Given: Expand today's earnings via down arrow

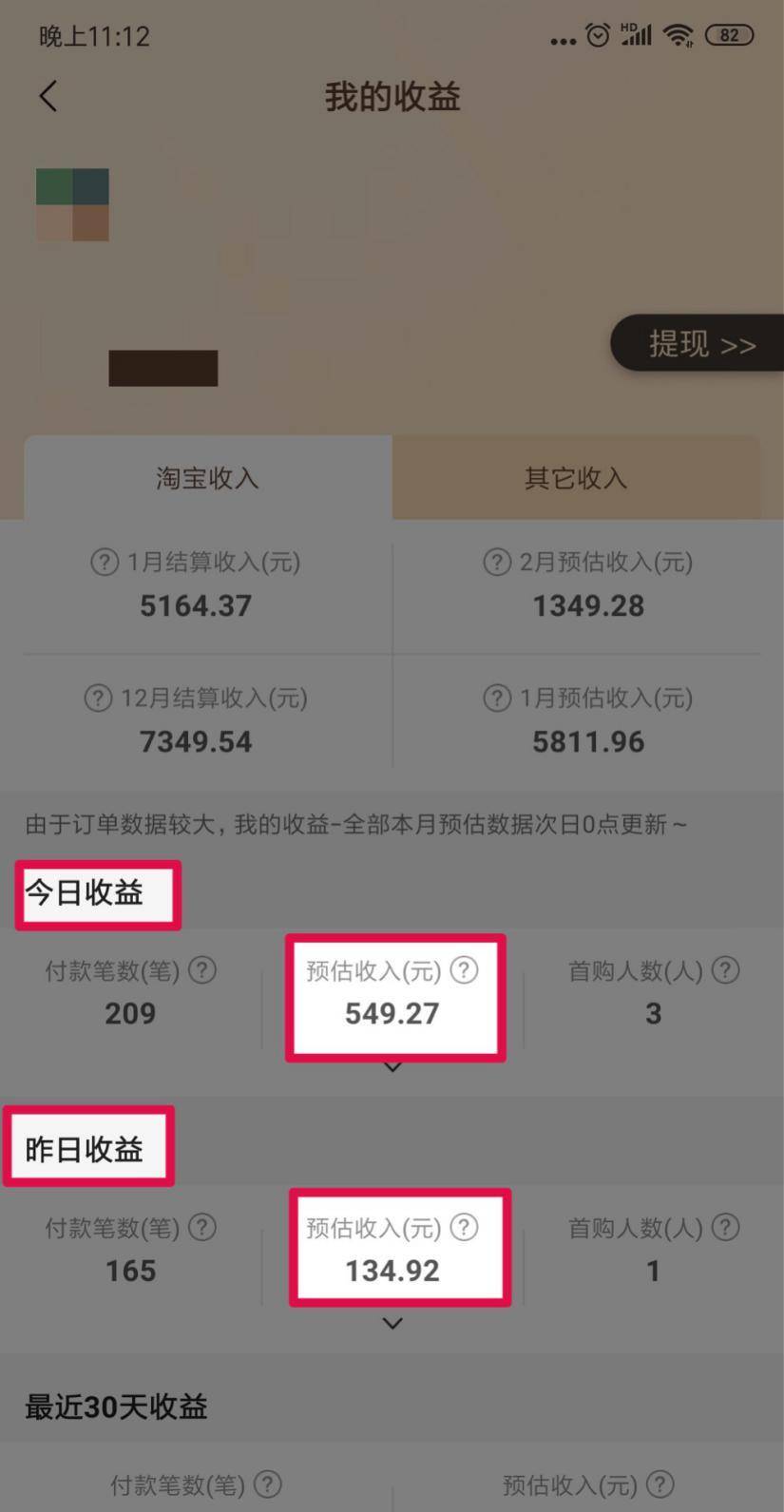Looking at the screenshot, I should 392,1066.
